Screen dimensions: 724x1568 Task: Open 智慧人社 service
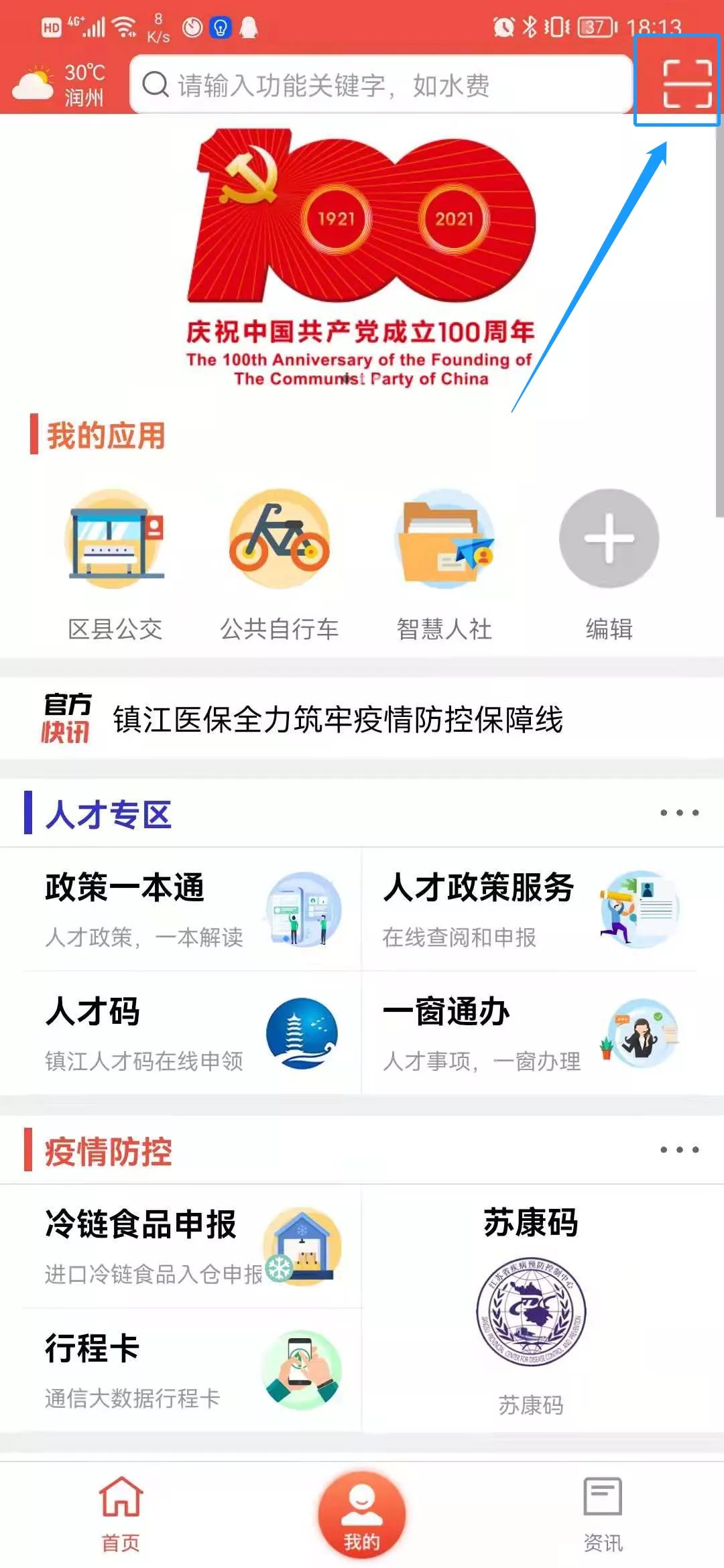coord(444,564)
